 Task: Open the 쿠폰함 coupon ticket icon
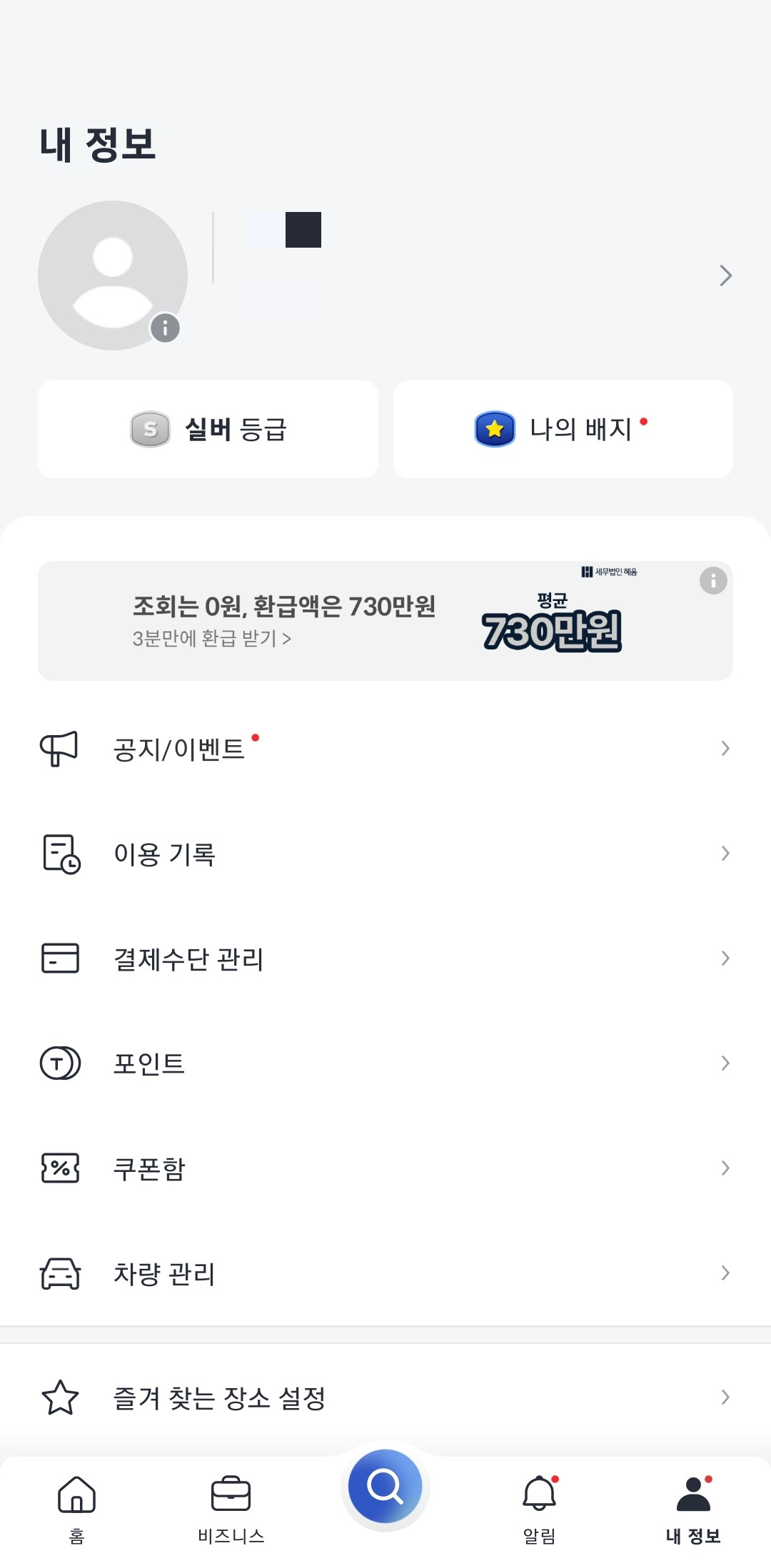(59, 1168)
